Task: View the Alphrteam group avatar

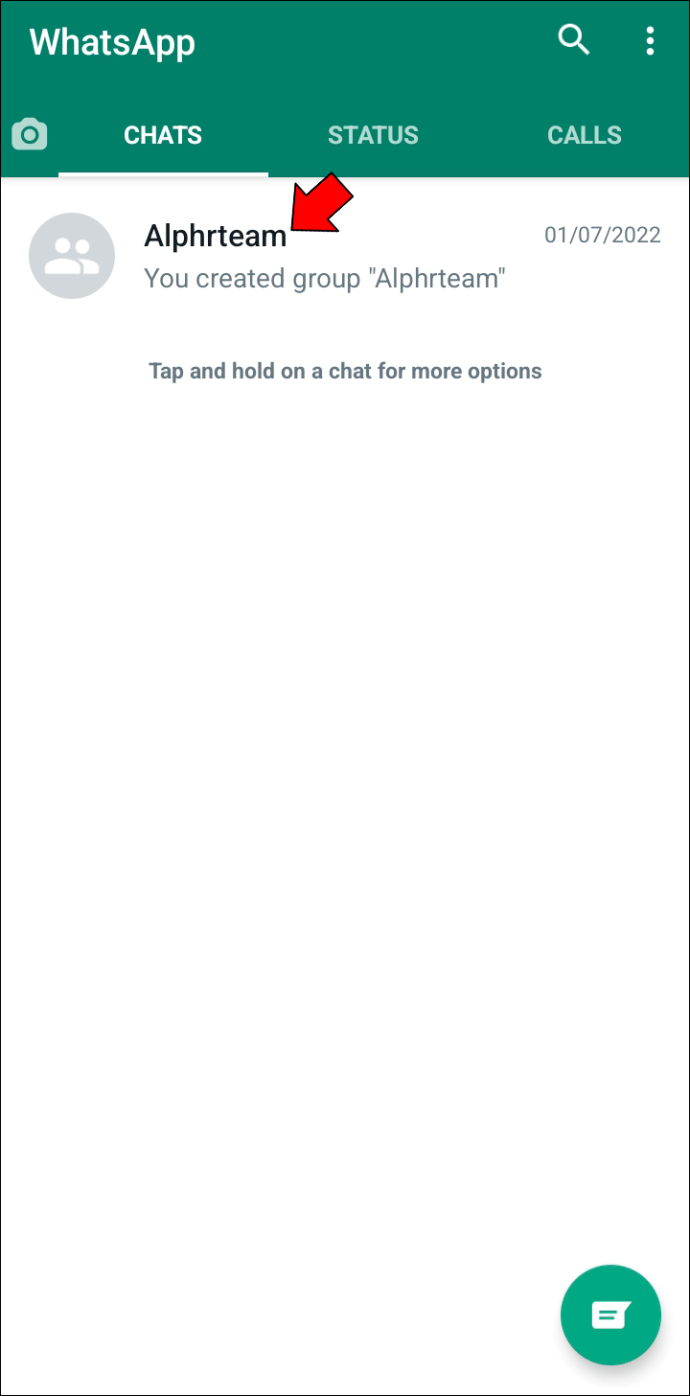Action: 72,256
